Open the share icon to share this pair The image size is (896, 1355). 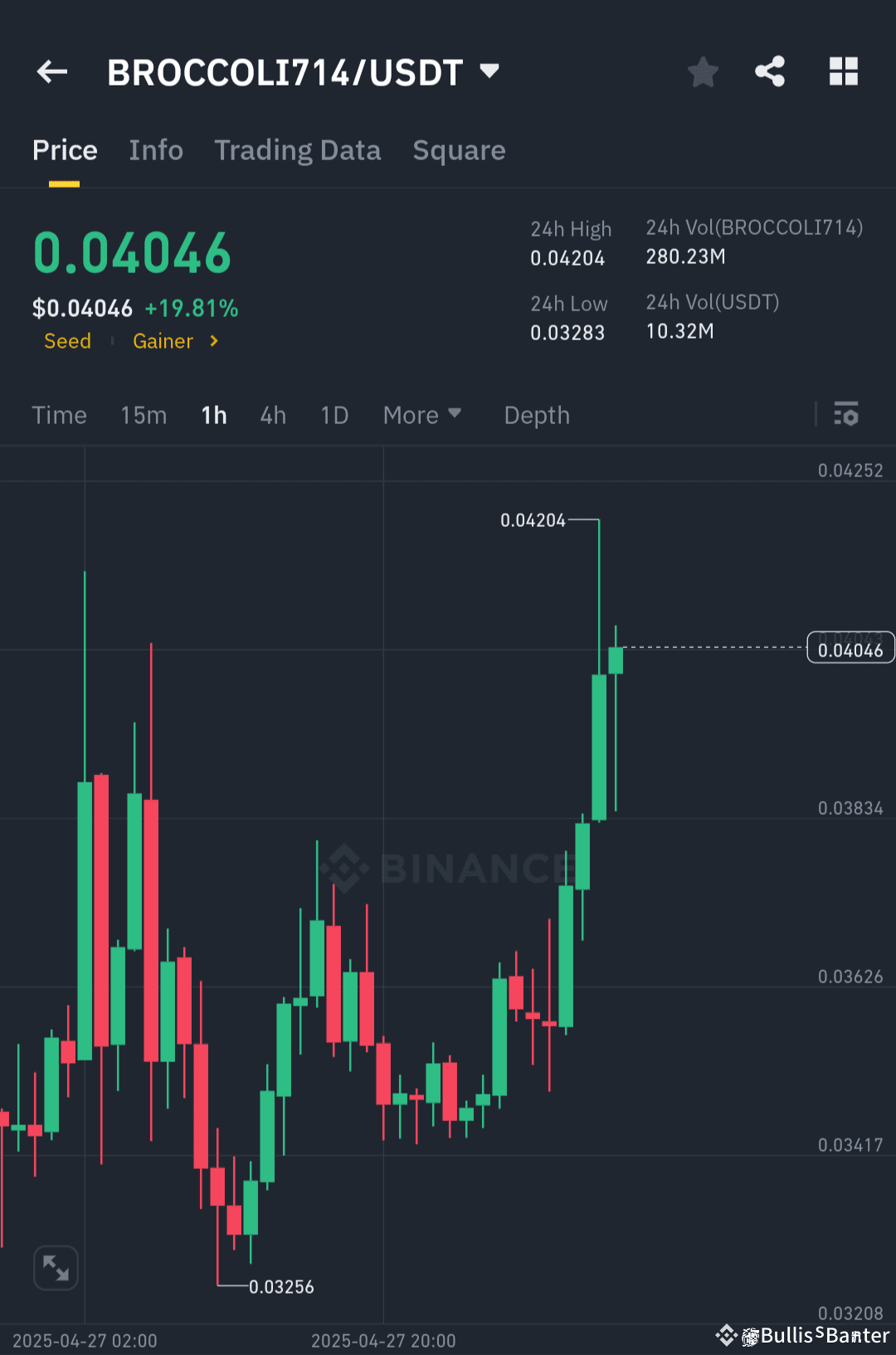[x=770, y=71]
